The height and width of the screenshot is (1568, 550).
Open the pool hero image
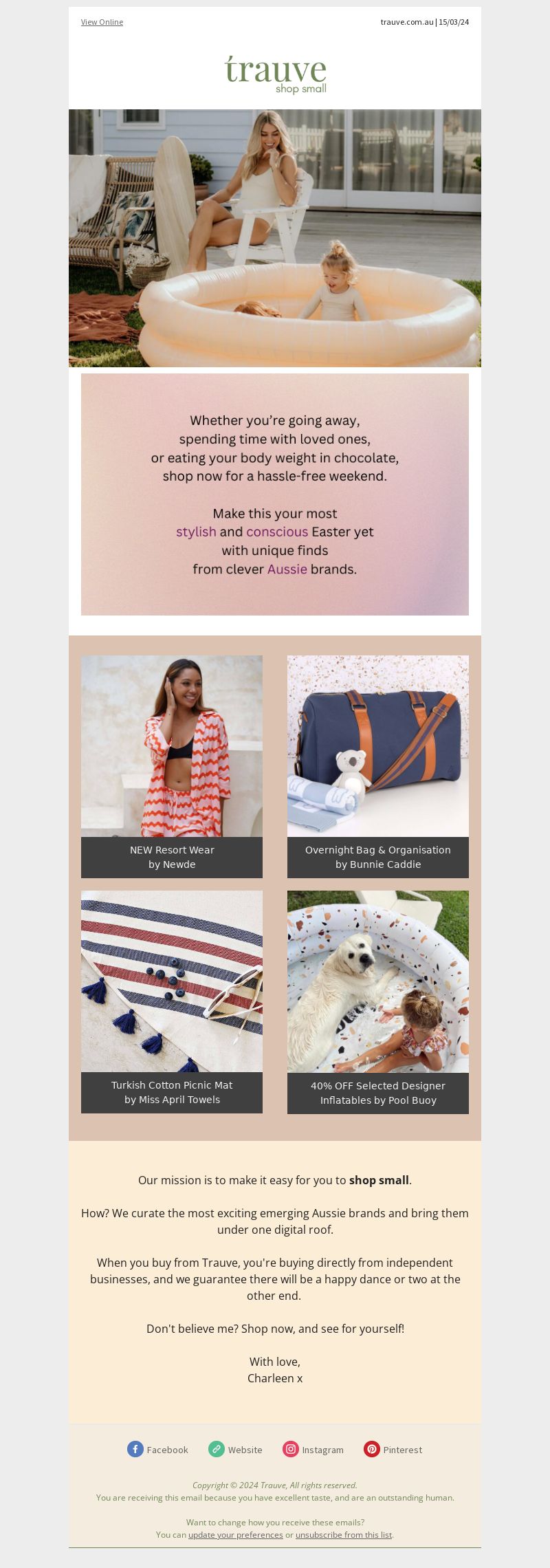[x=275, y=238]
